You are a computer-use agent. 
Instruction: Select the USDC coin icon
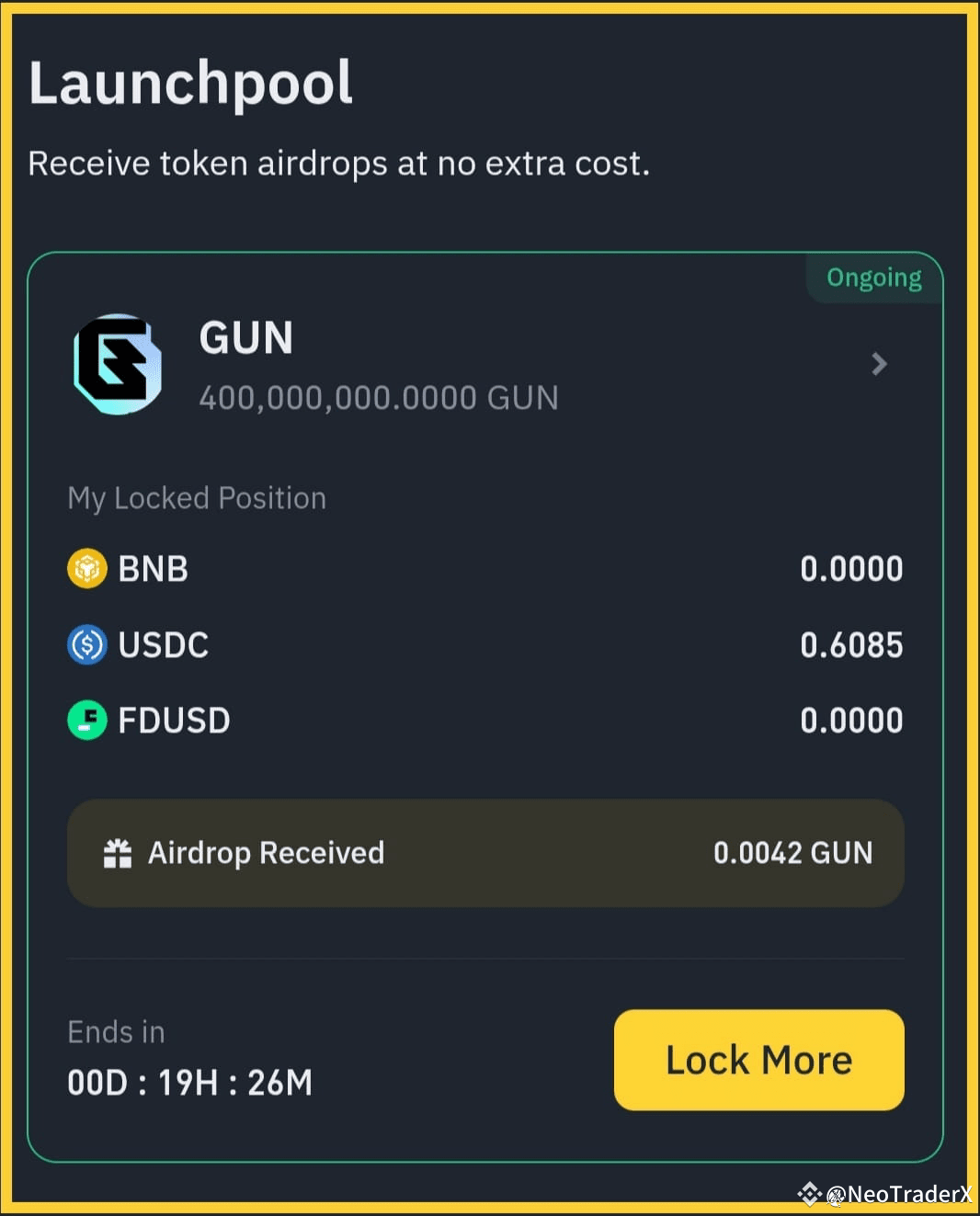coord(87,644)
